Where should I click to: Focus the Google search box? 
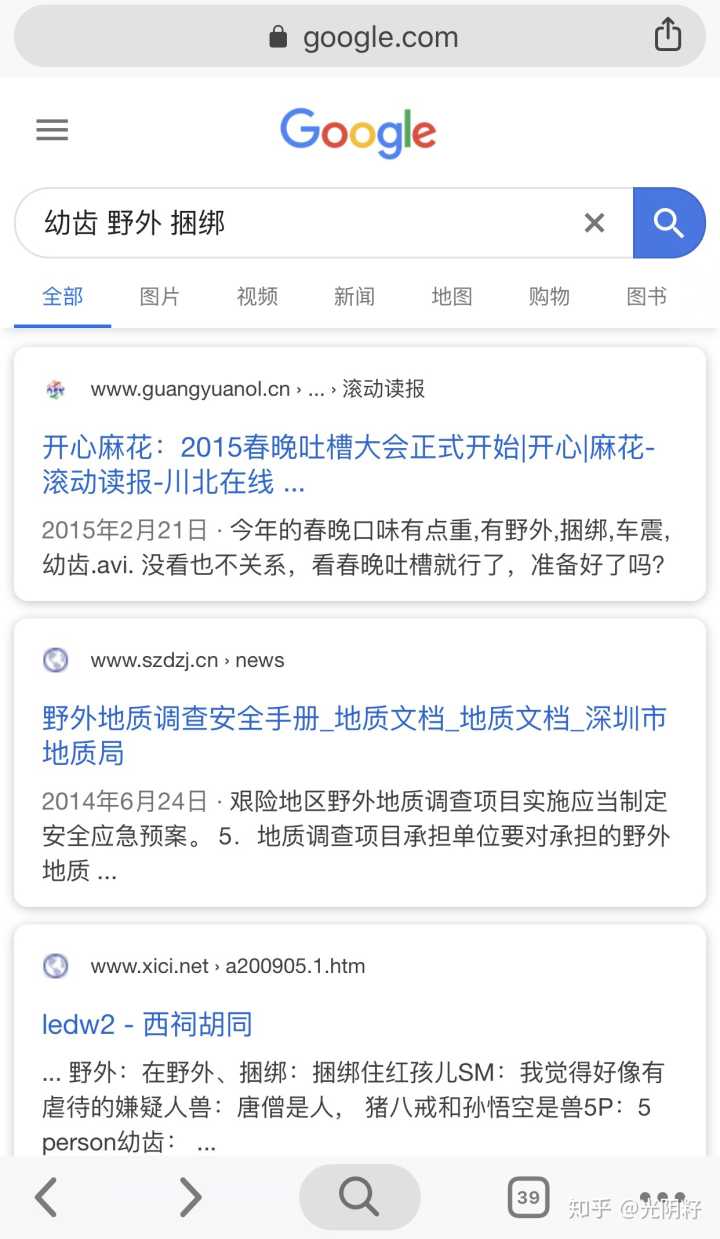(x=300, y=223)
